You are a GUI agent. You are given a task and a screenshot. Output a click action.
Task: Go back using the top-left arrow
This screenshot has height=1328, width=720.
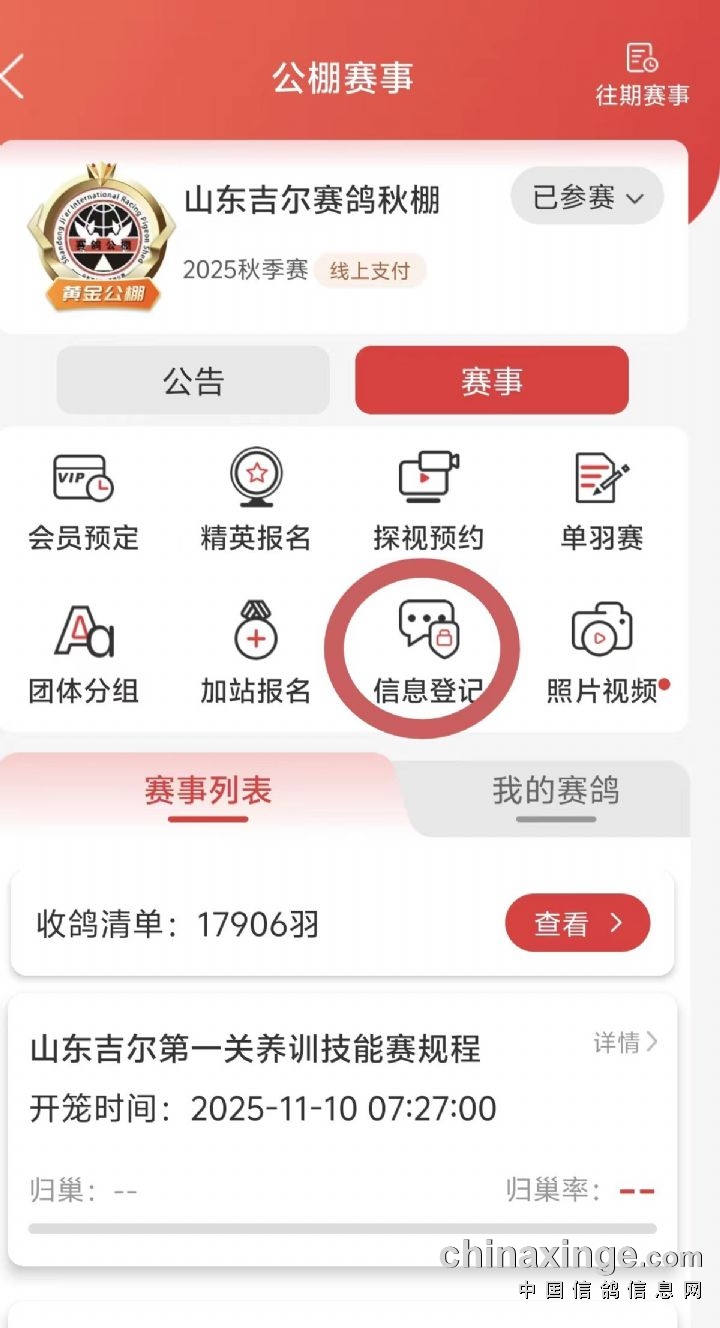pyautogui.click(x=14, y=77)
